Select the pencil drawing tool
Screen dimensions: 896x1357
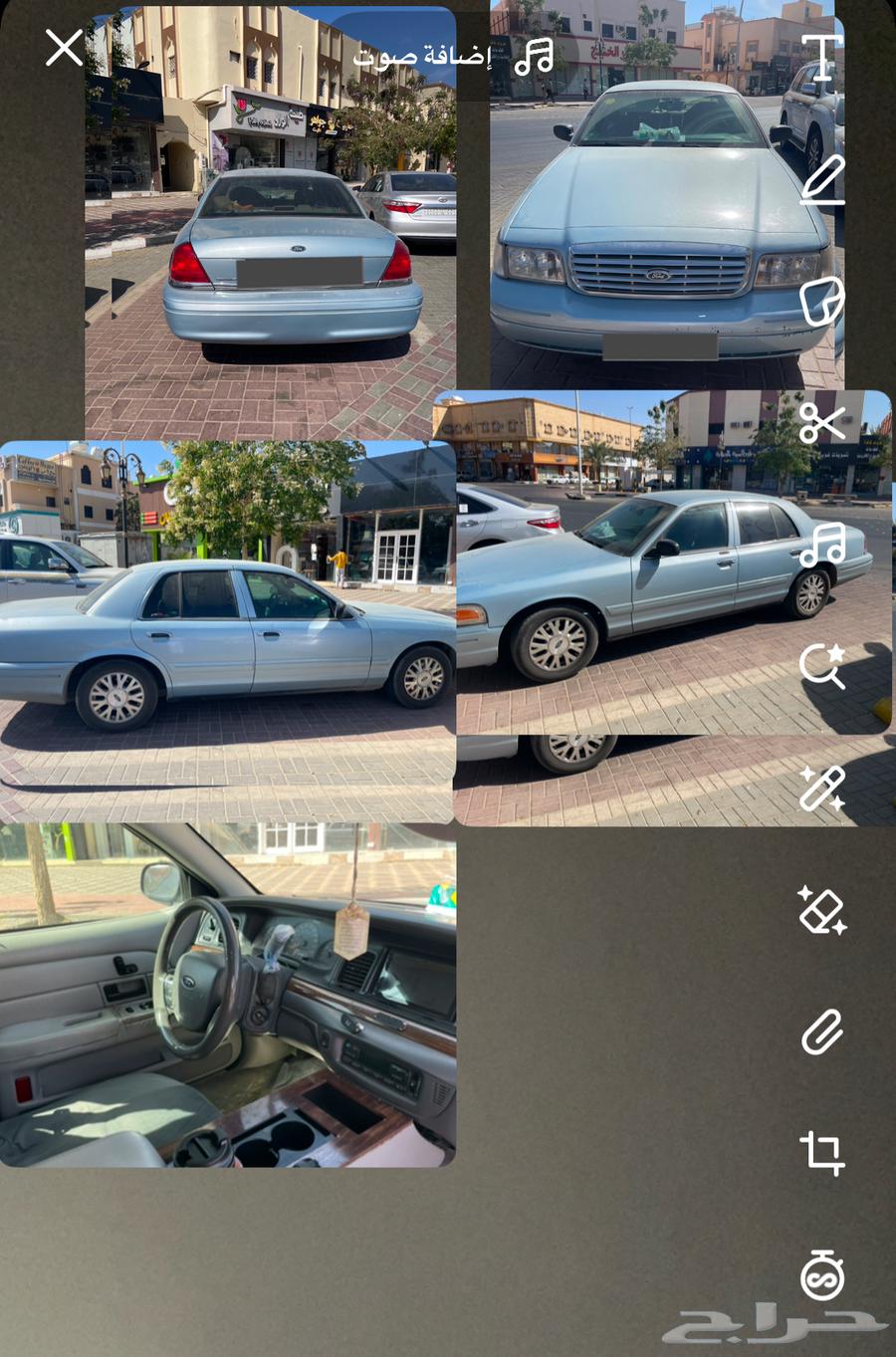click(x=822, y=180)
